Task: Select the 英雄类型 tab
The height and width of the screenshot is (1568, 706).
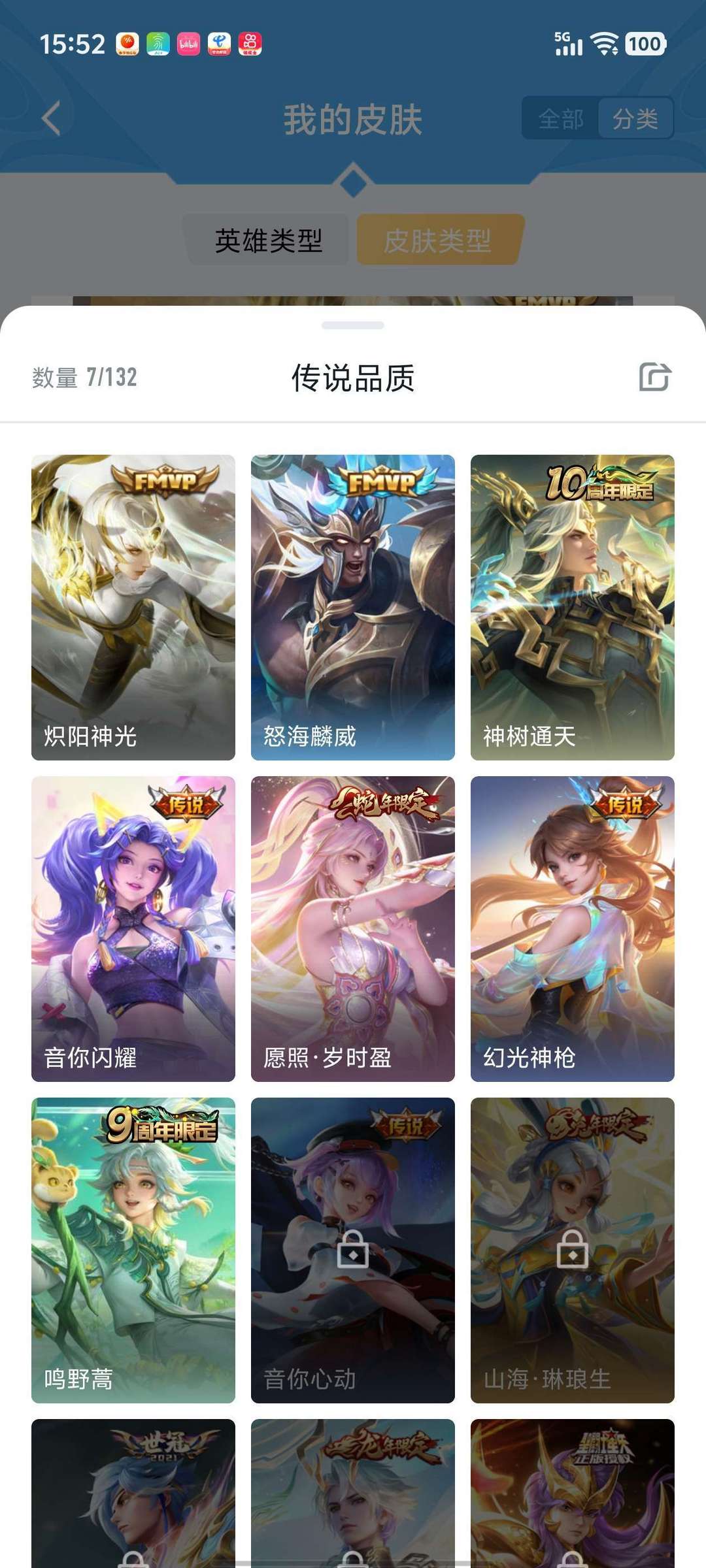Action: pyautogui.click(x=268, y=240)
